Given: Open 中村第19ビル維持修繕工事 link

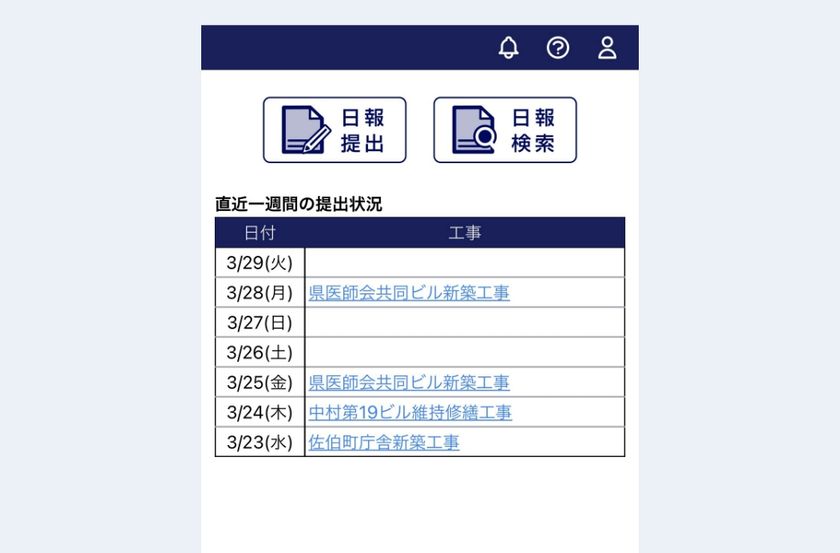Looking at the screenshot, I should coord(410,413).
